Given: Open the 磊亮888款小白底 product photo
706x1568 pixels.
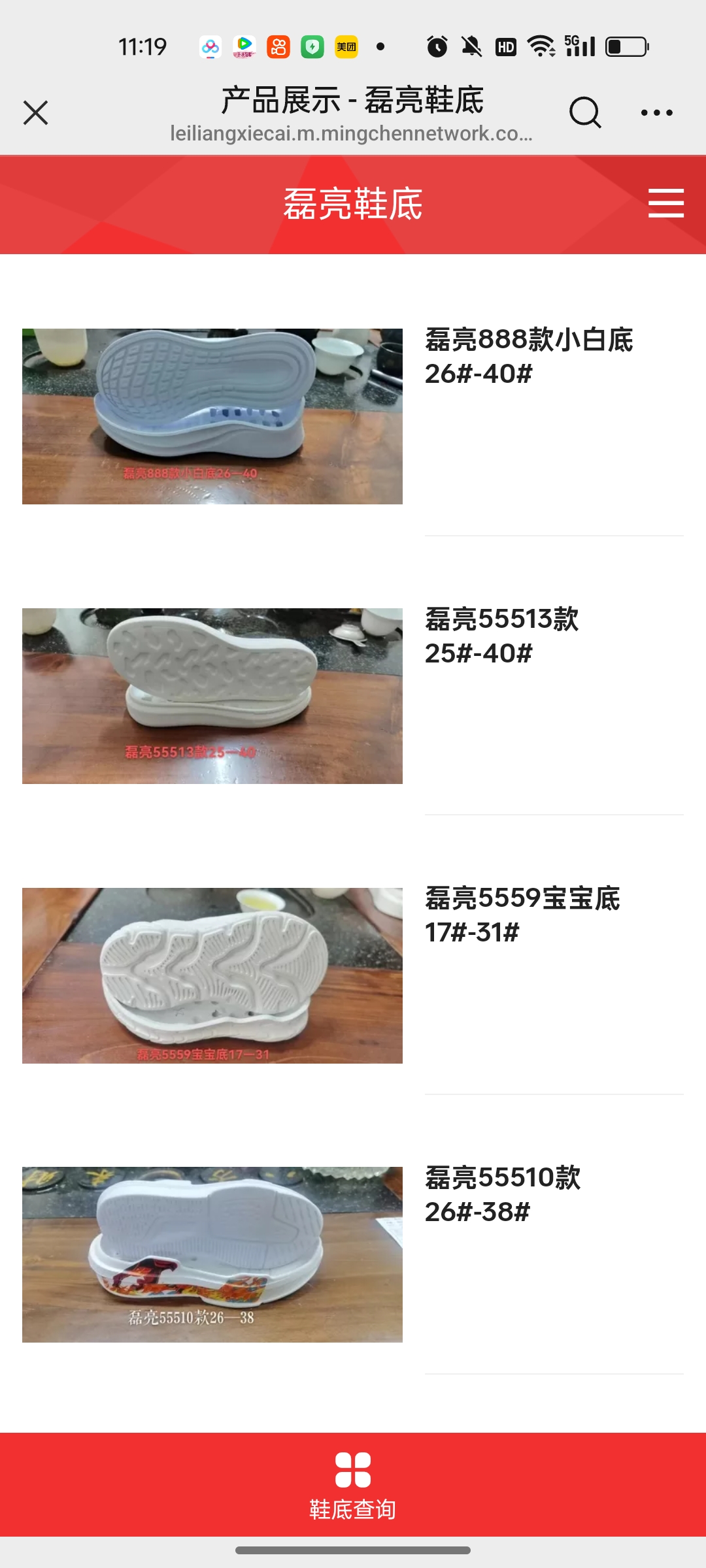Looking at the screenshot, I should 212,416.
